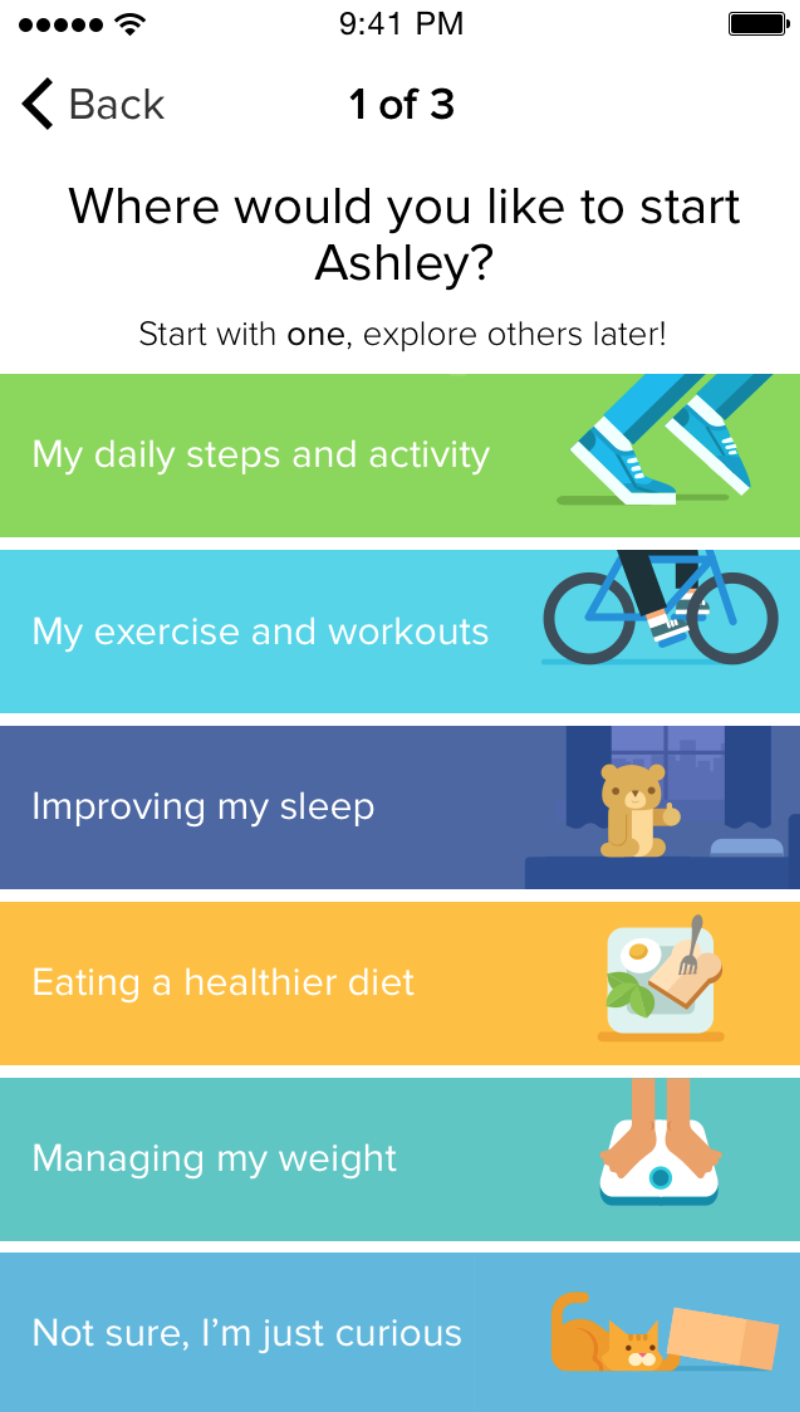Go back to the previous screen

pos(93,104)
